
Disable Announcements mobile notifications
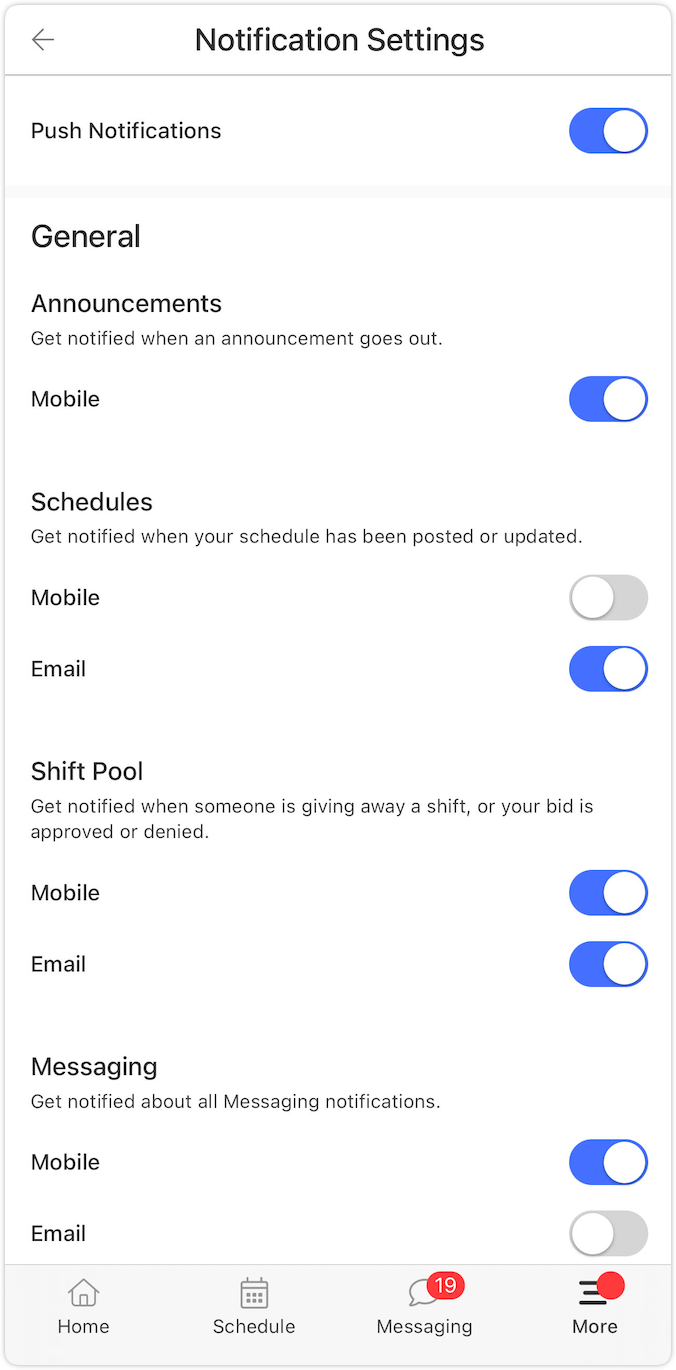(608, 399)
